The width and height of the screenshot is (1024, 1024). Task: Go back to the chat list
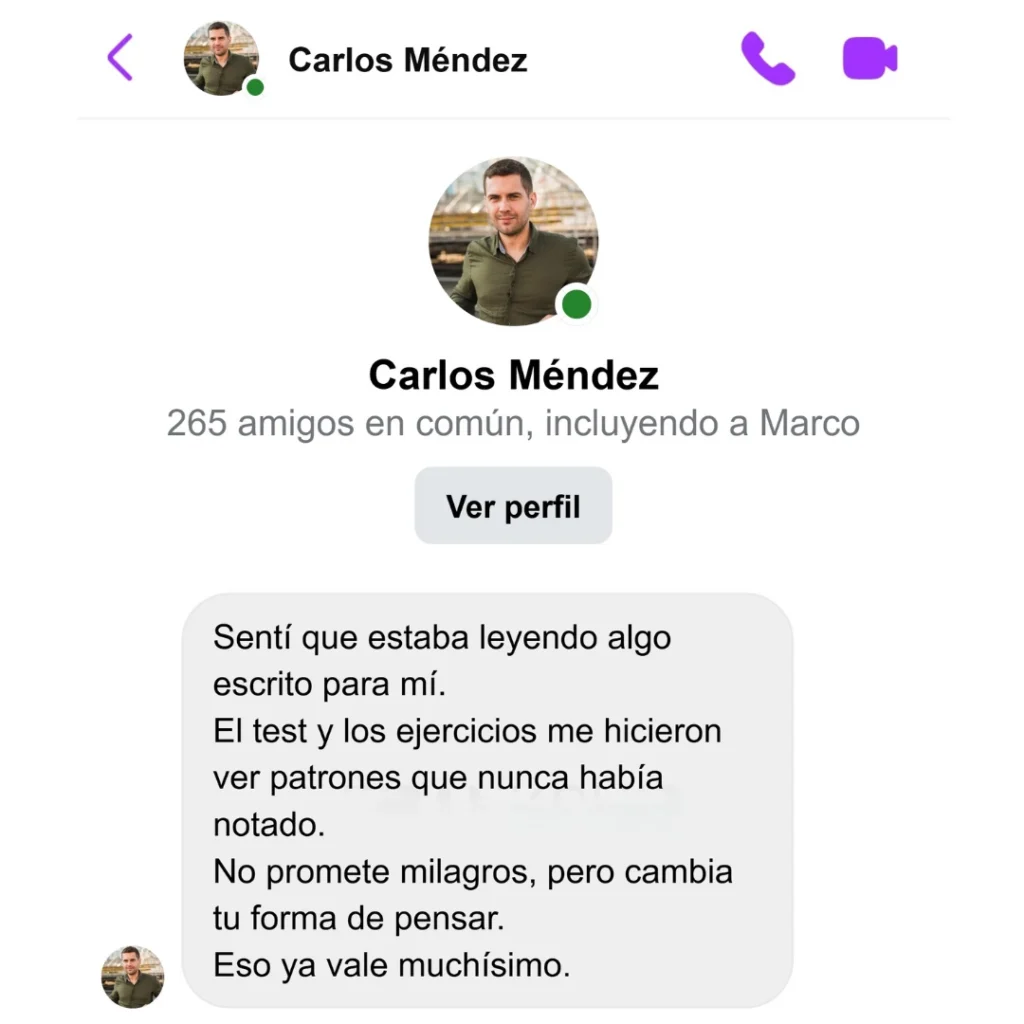tap(120, 57)
